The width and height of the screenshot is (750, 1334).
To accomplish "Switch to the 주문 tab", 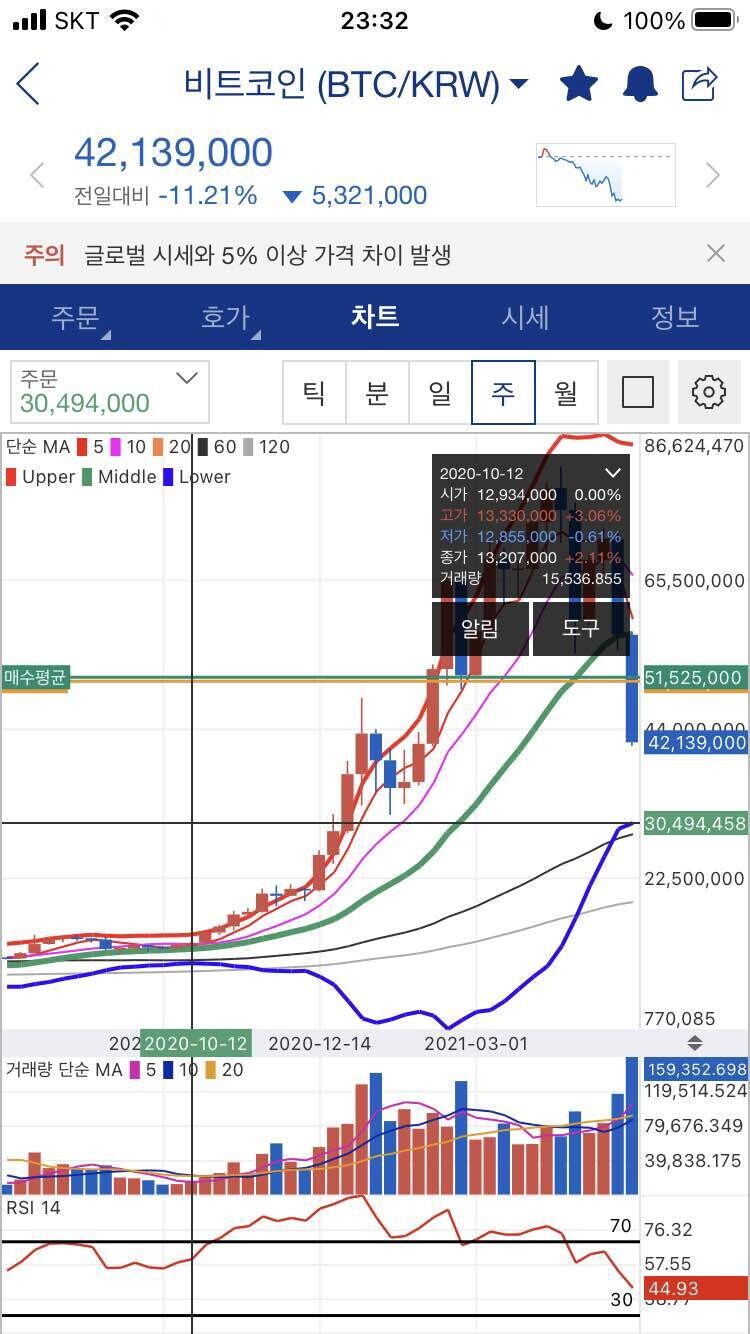I will click(x=76, y=317).
